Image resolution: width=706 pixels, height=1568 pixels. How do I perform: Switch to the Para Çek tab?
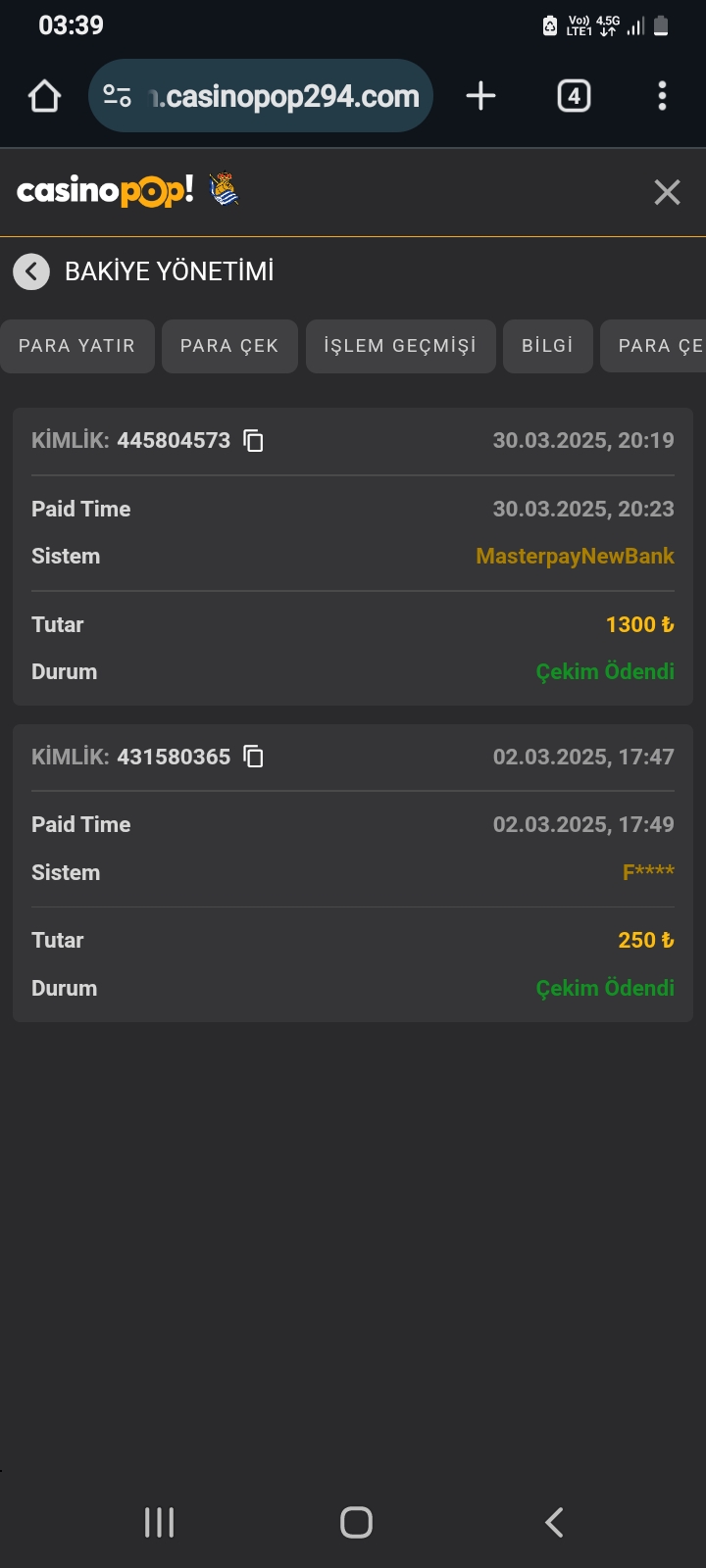point(229,346)
